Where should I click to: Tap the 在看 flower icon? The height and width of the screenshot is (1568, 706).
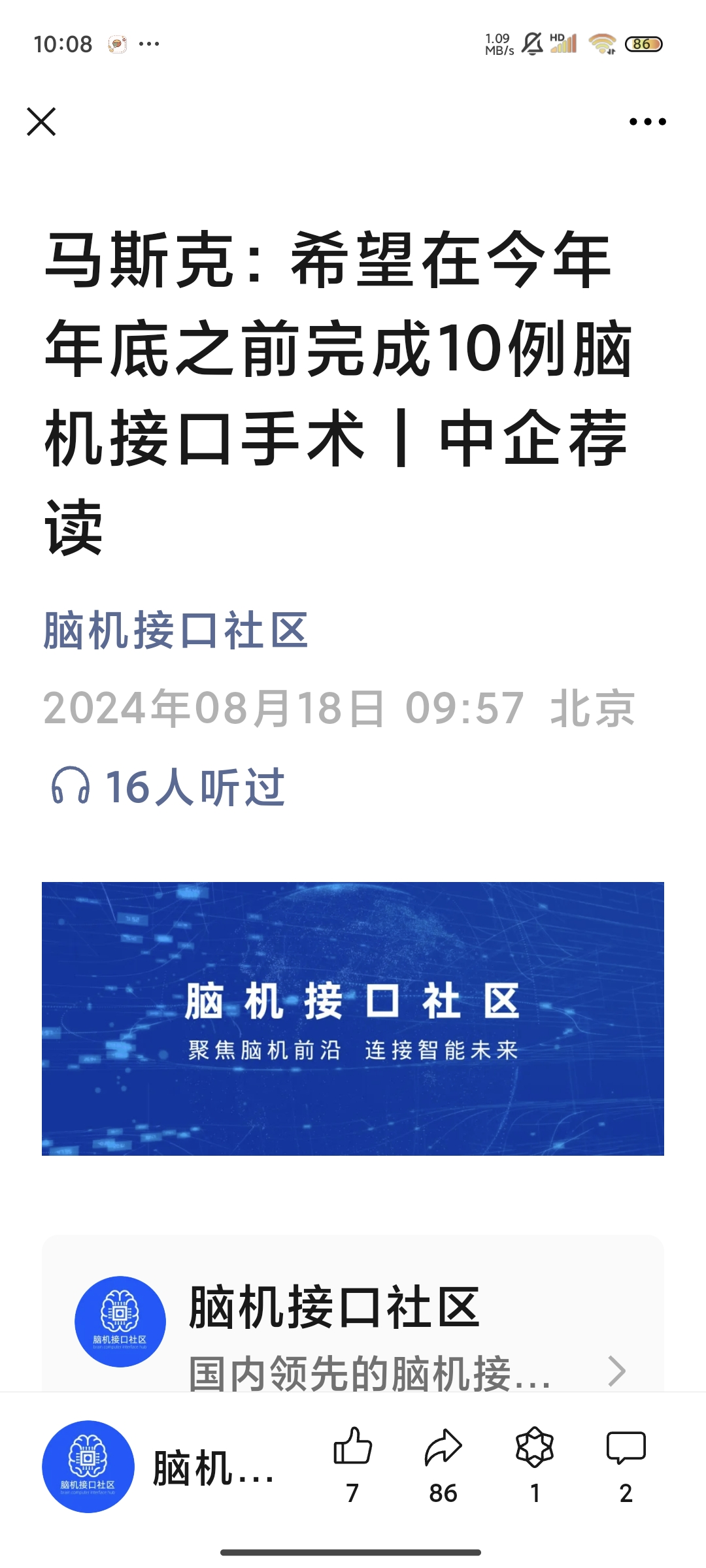tap(535, 1464)
